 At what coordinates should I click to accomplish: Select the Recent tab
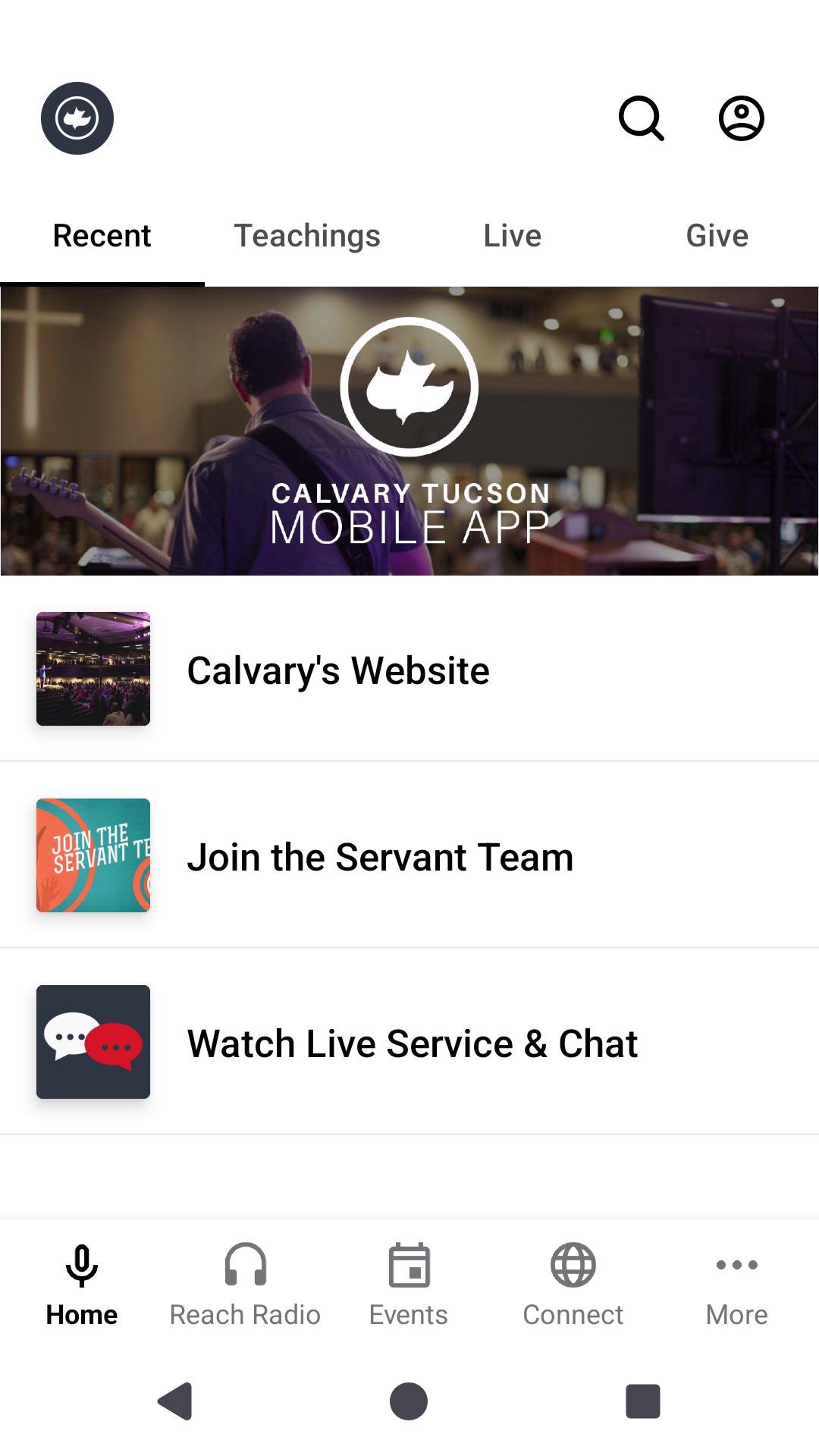pyautogui.click(x=102, y=236)
